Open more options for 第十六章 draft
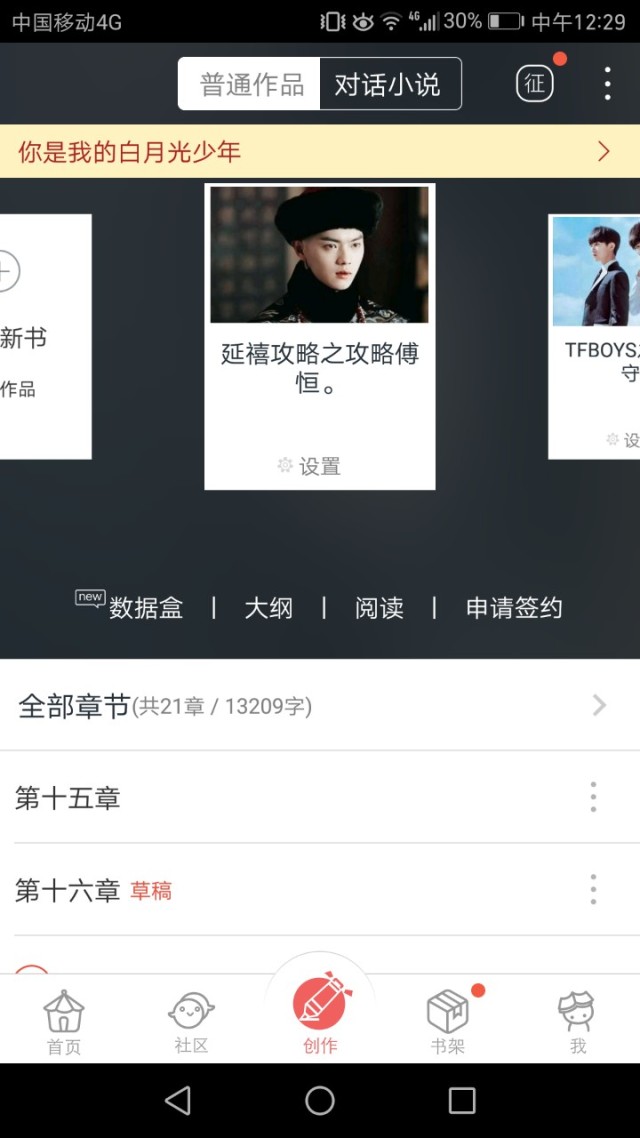The height and width of the screenshot is (1138, 640). [x=593, y=889]
